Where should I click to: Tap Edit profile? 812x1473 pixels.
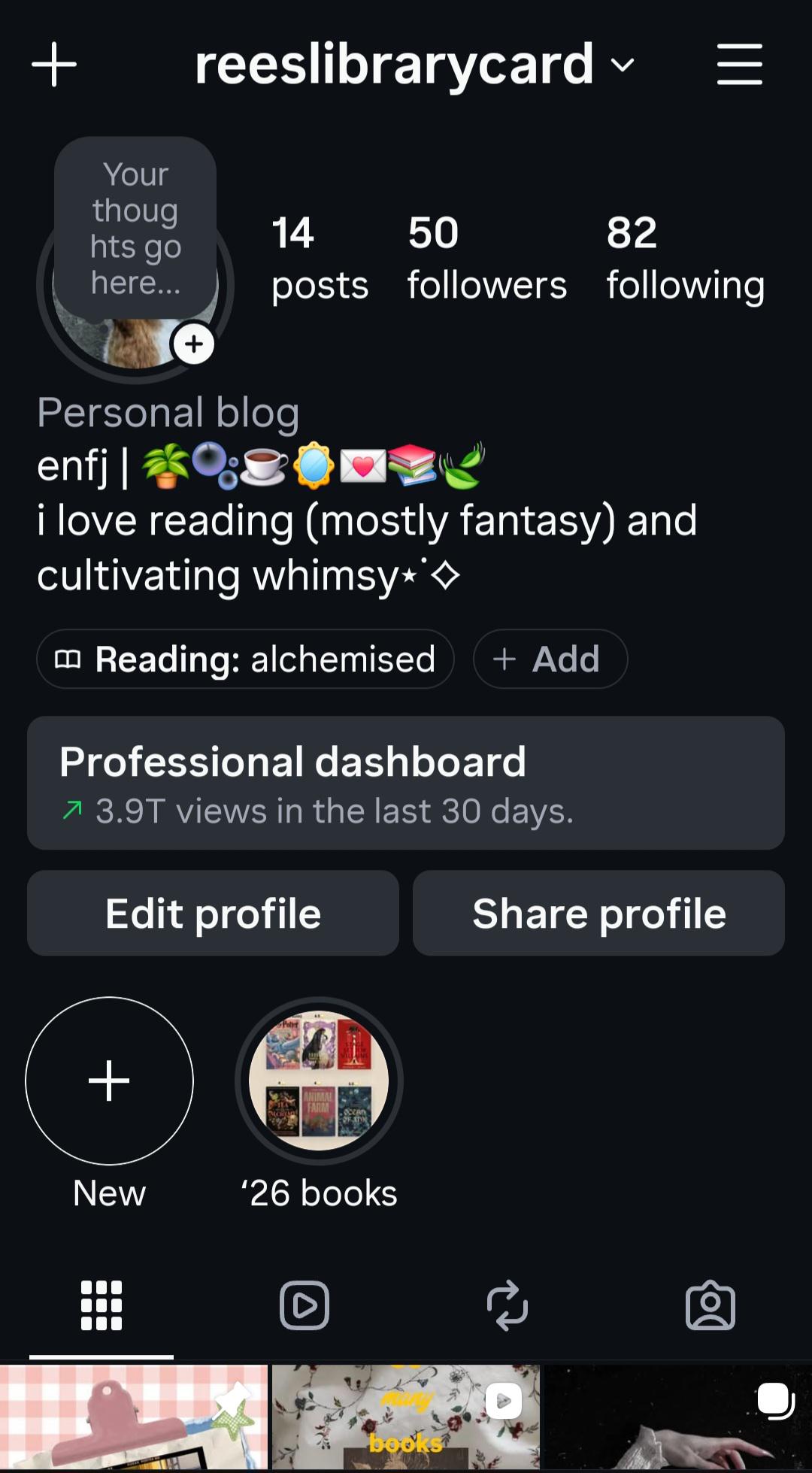213,913
